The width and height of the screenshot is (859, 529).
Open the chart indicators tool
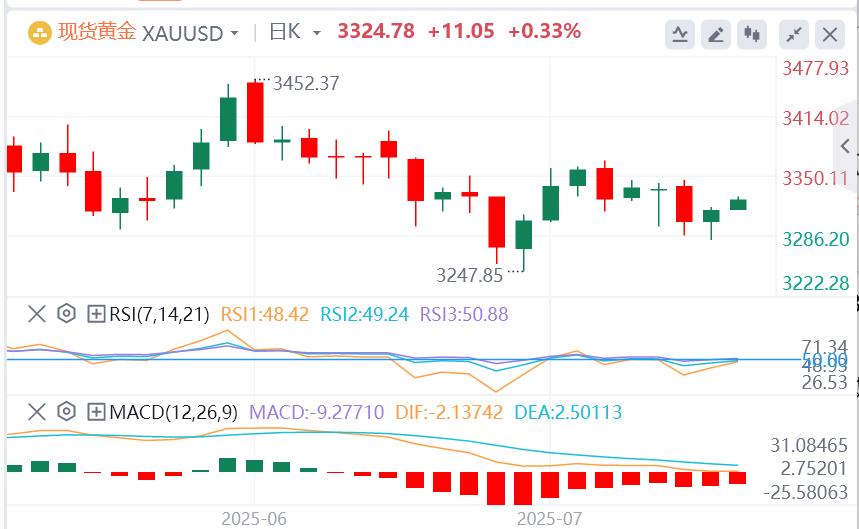pyautogui.click(x=680, y=35)
